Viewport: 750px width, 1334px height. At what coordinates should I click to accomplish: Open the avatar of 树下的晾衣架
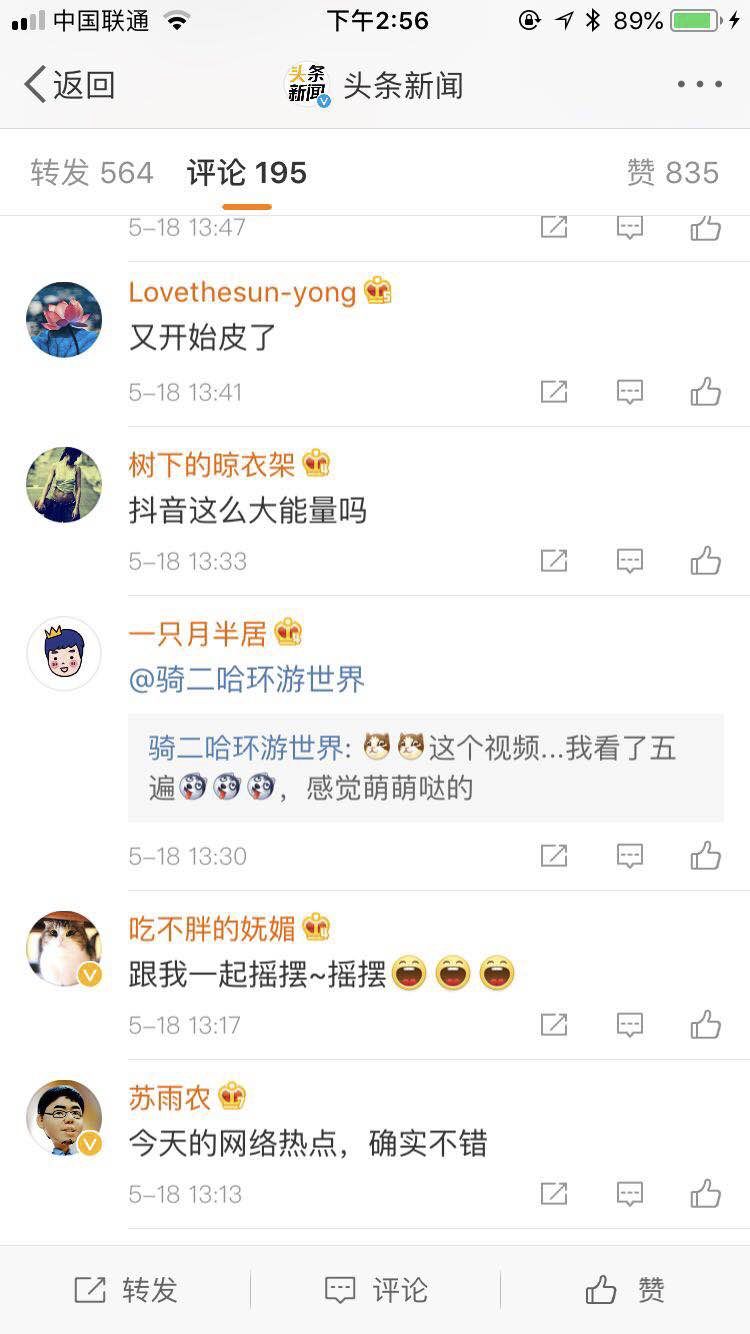coord(64,485)
